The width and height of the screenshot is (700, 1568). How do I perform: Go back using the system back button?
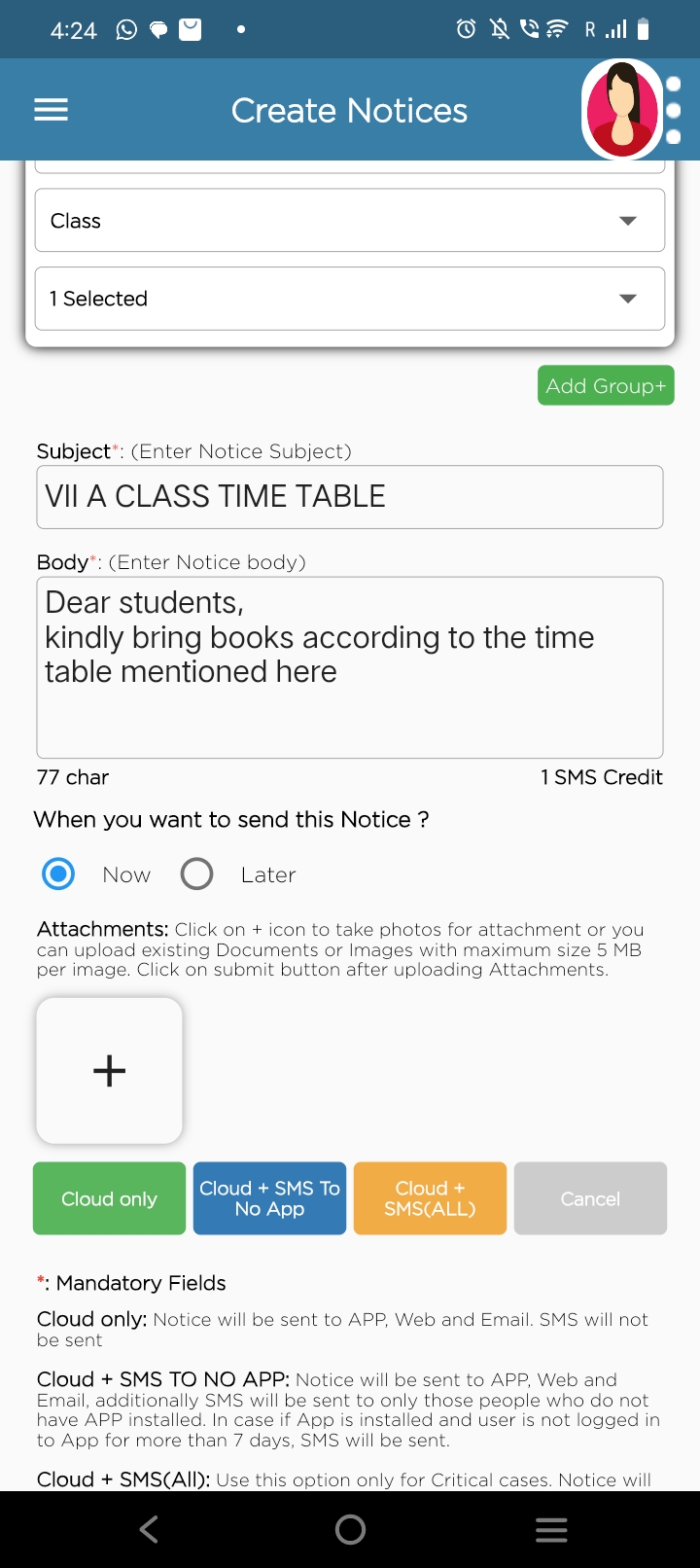tap(149, 1529)
